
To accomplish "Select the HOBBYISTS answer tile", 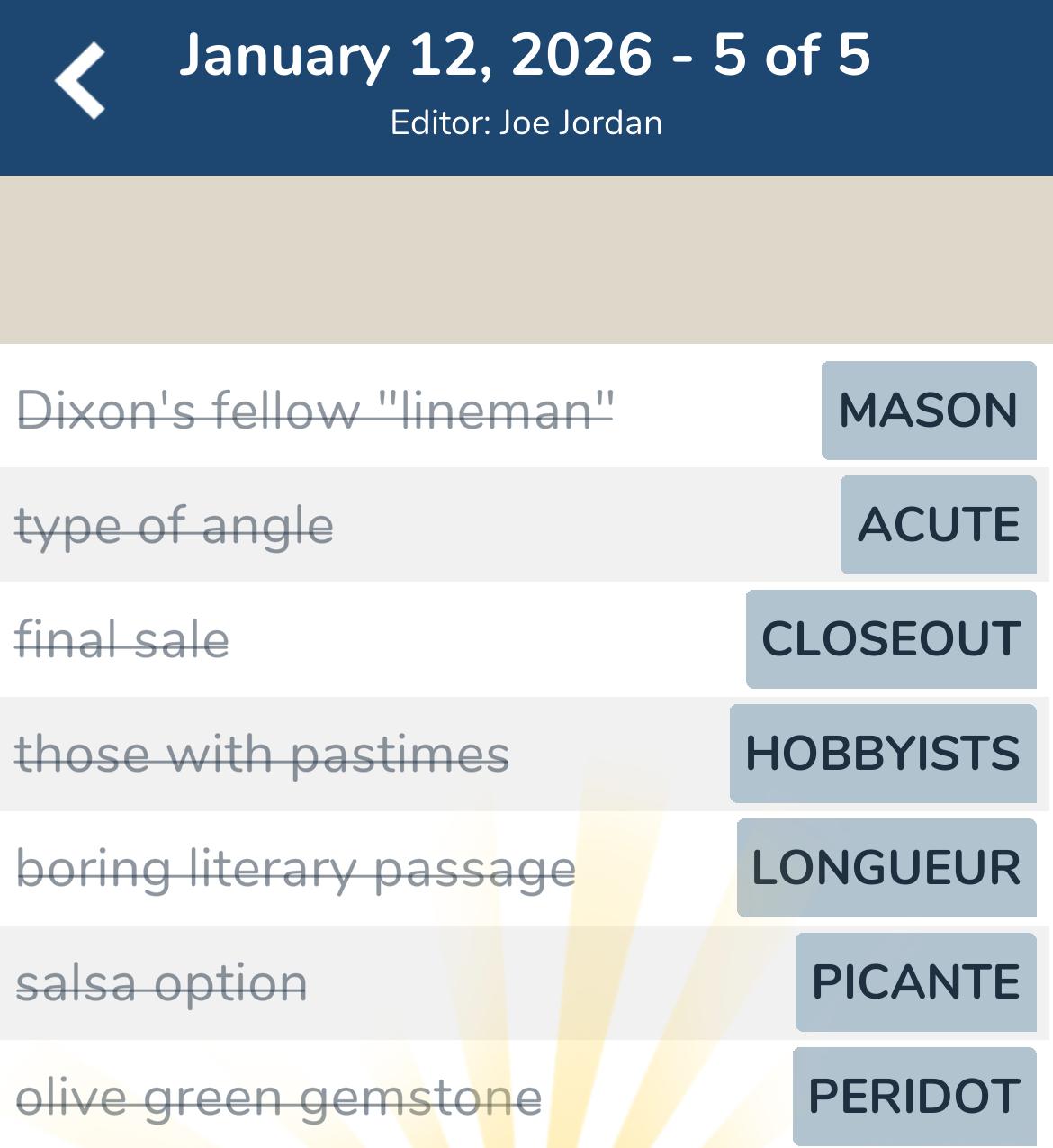I will tap(881, 754).
